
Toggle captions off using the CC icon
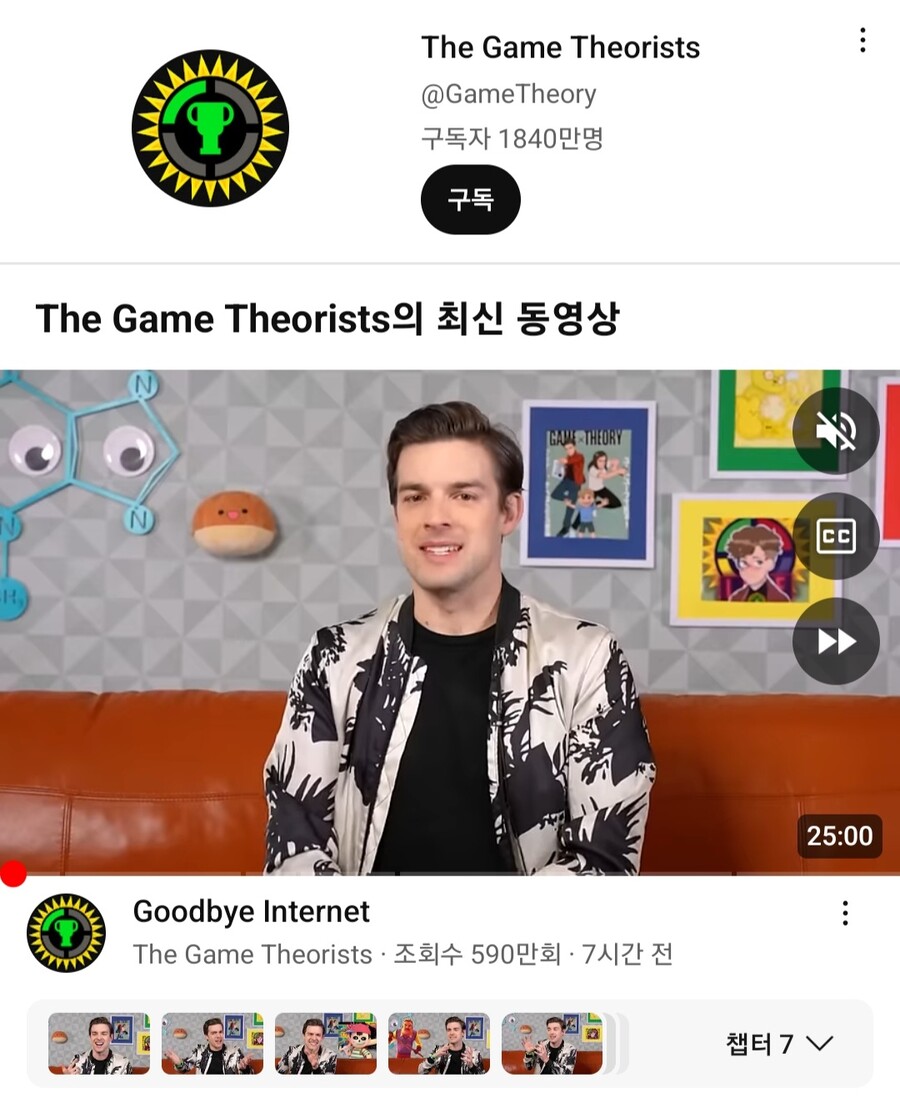836,536
